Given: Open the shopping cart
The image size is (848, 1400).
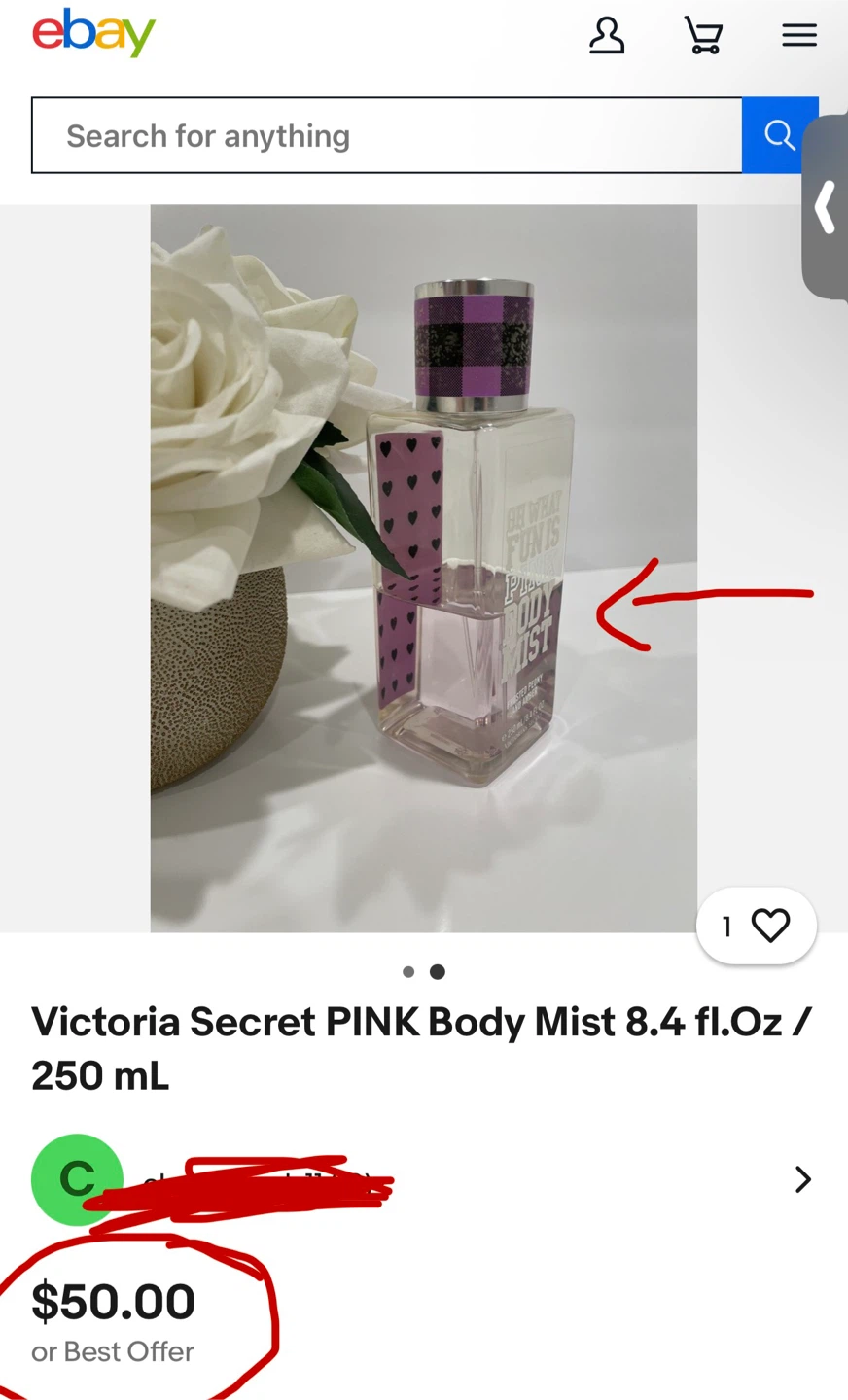Looking at the screenshot, I should click(703, 35).
